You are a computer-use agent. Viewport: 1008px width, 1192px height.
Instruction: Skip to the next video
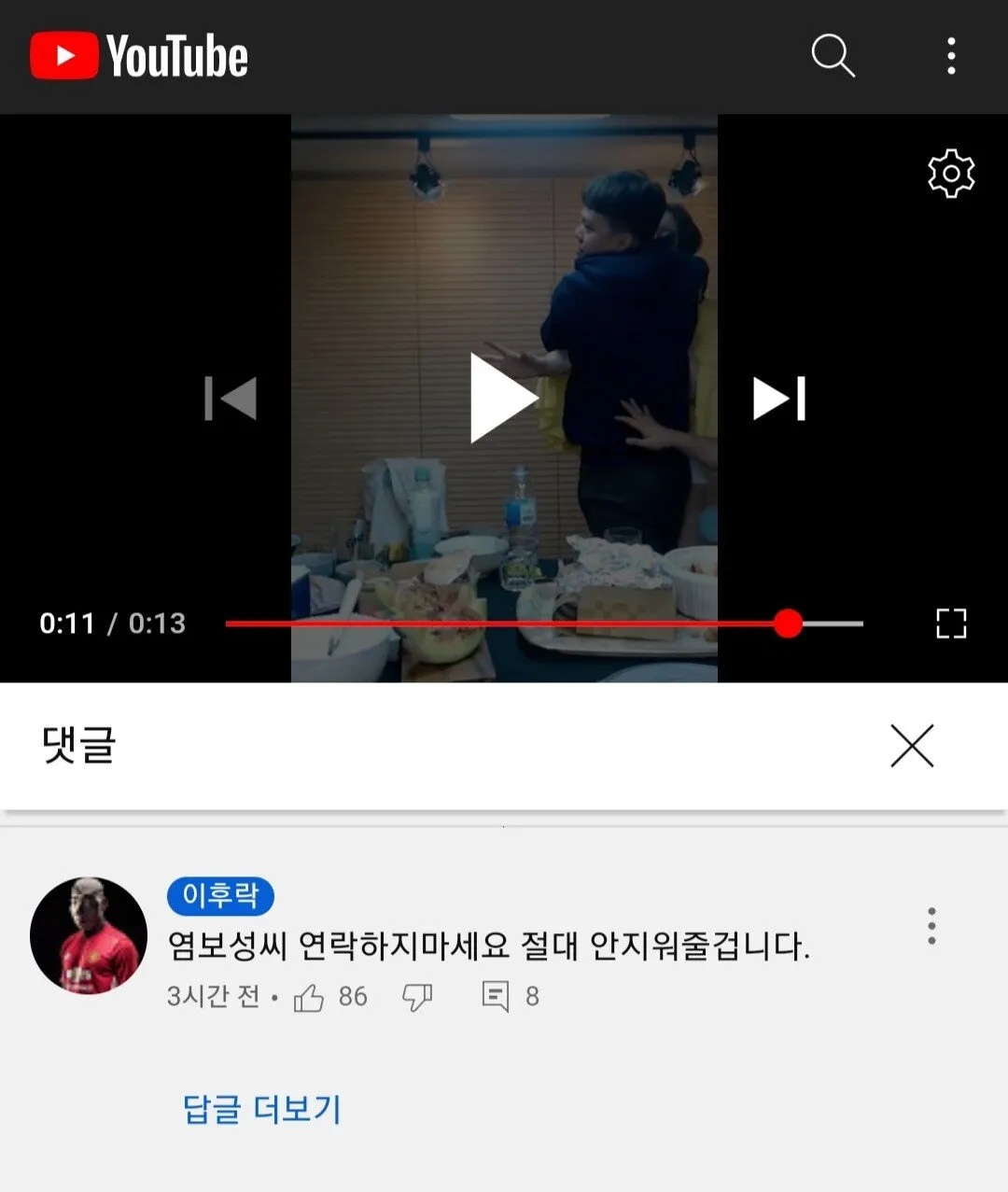click(x=779, y=399)
